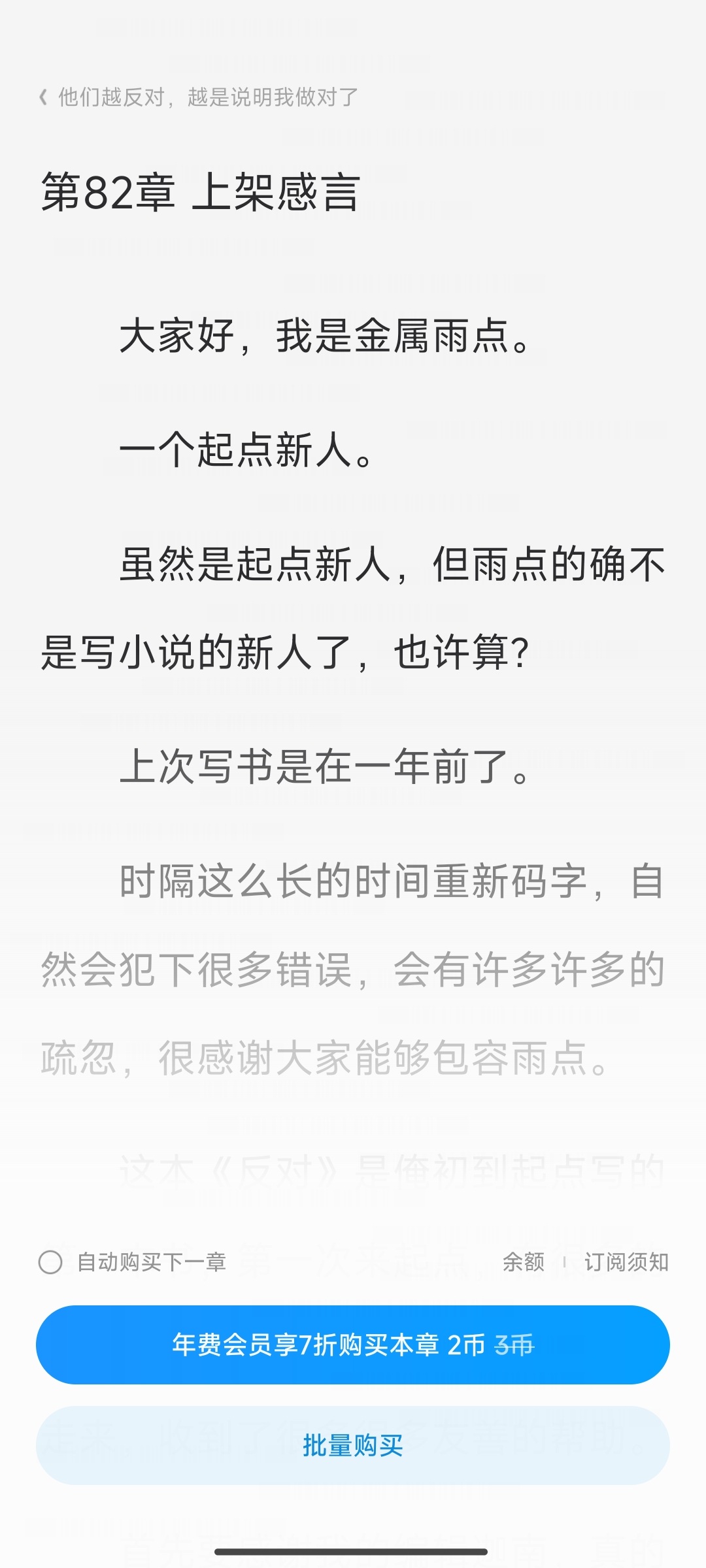
Task: Tap 年费会员享7折购买本章 button
Action: [x=353, y=1345]
